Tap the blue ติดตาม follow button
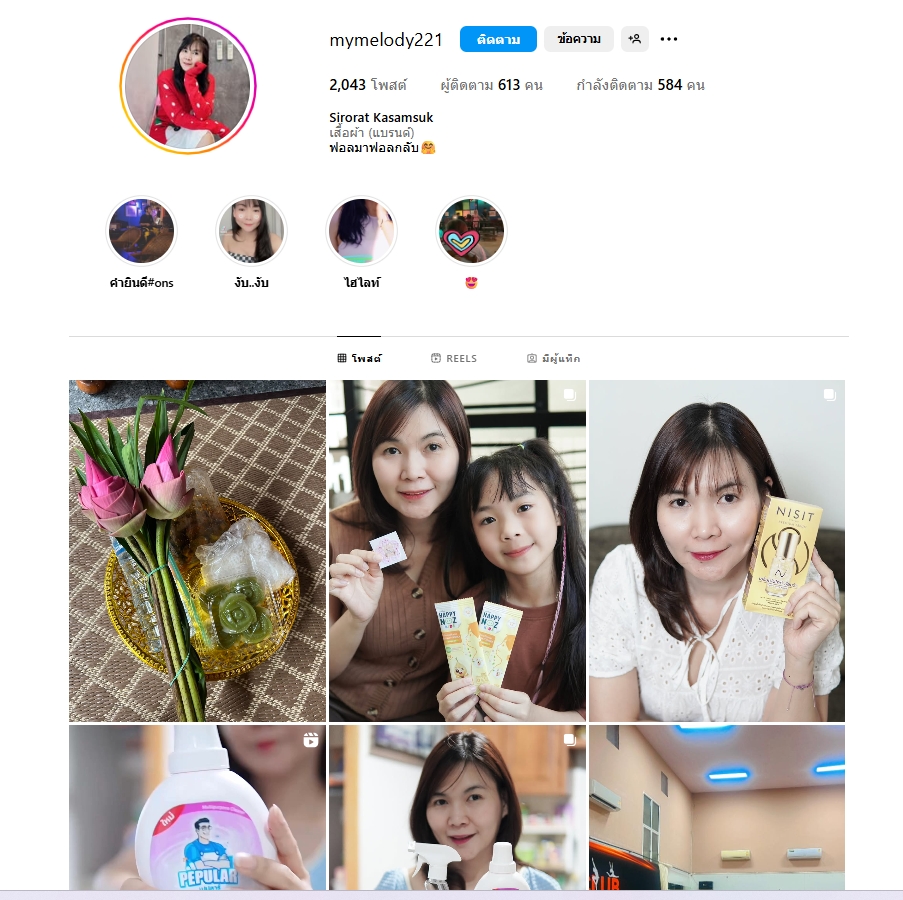The image size is (903, 900). click(x=498, y=39)
